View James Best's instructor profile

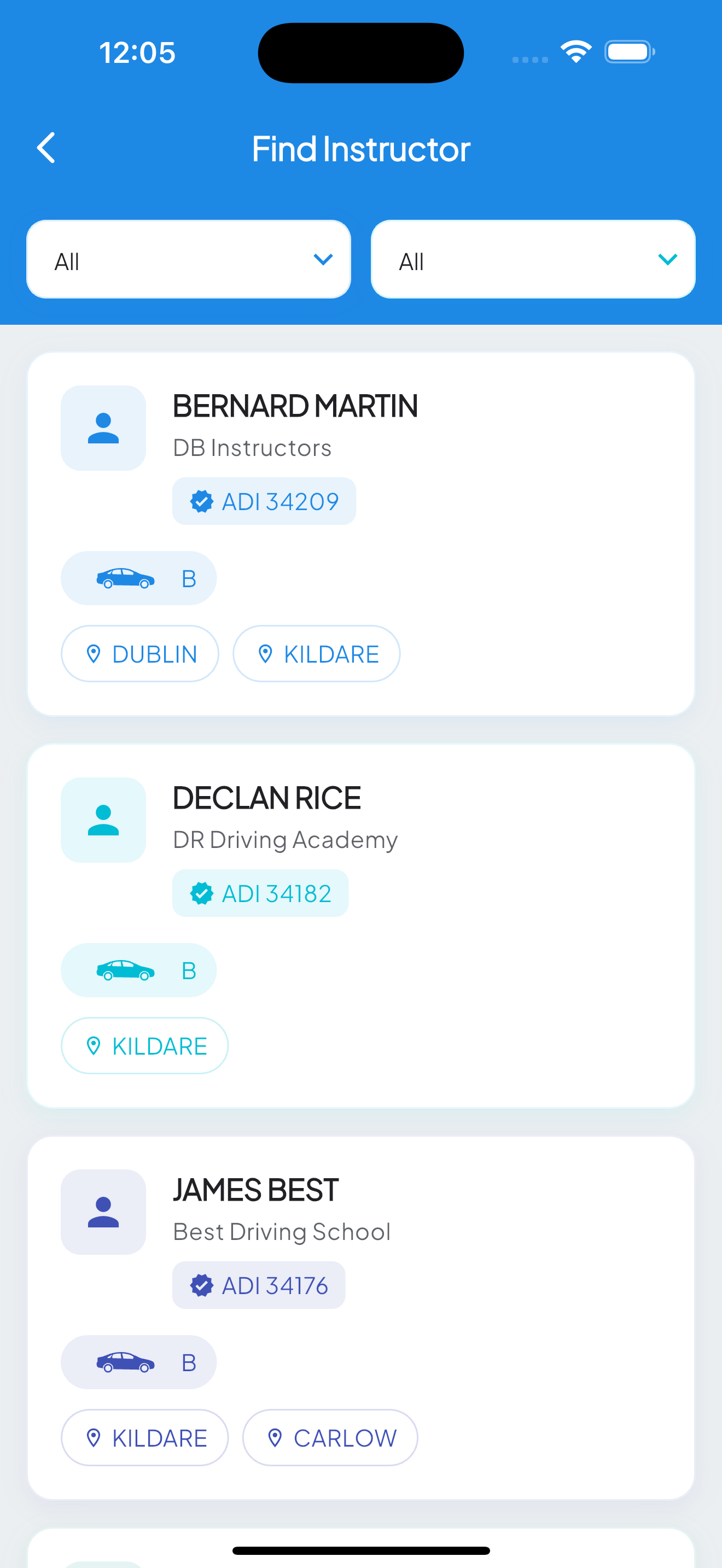[360, 1317]
